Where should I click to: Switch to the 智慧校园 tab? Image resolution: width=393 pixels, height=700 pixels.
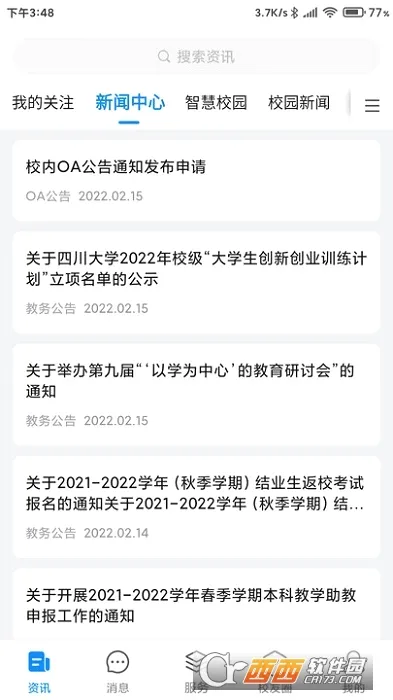[x=216, y=103]
